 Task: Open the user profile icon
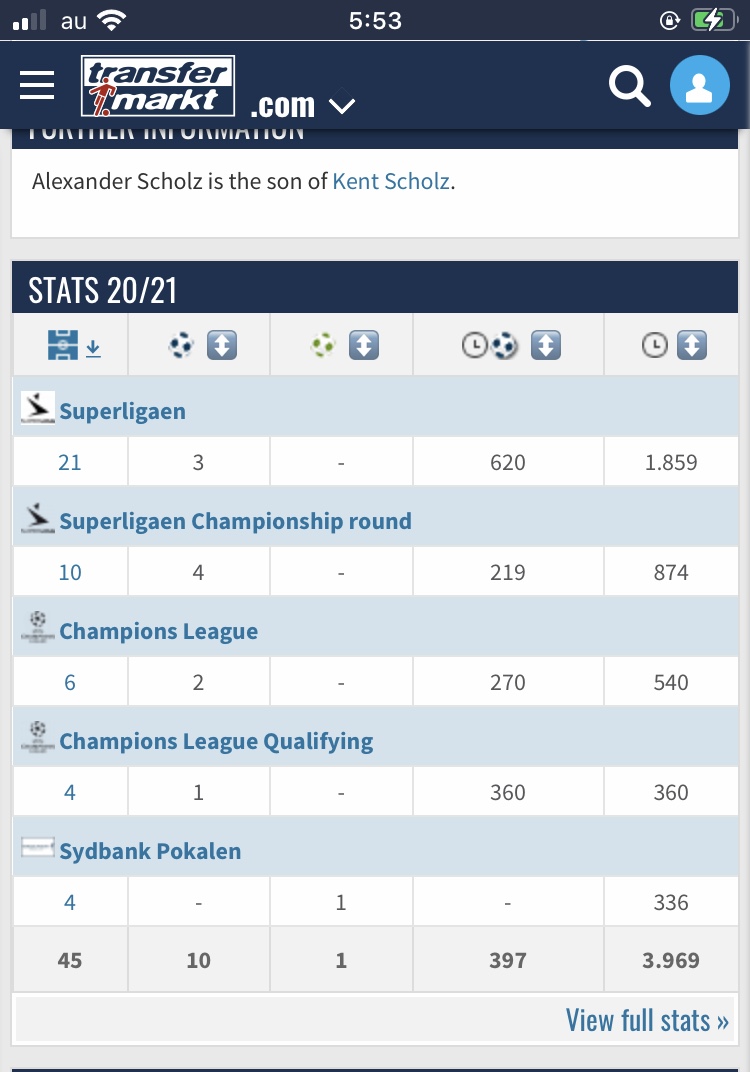click(699, 85)
